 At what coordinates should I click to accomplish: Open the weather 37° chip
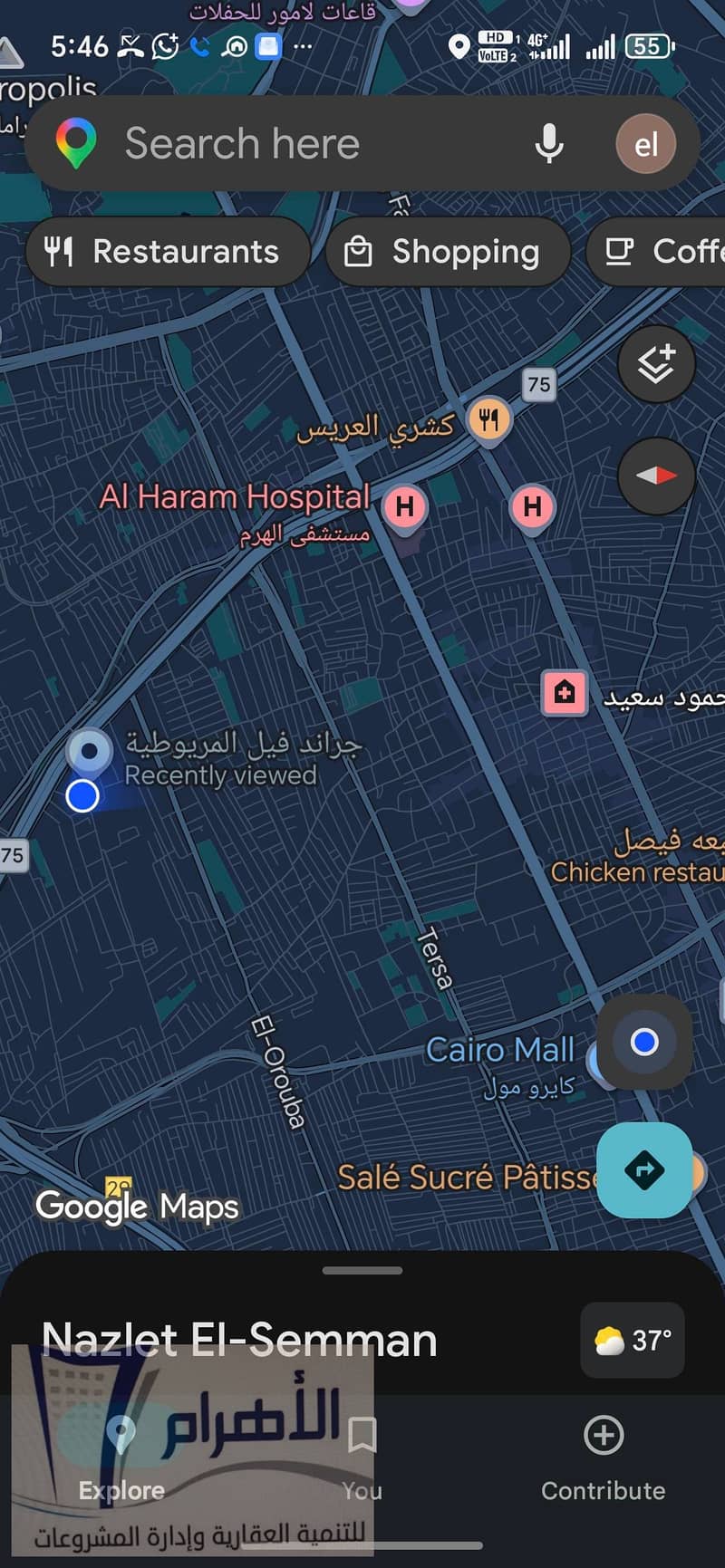coord(633,1340)
